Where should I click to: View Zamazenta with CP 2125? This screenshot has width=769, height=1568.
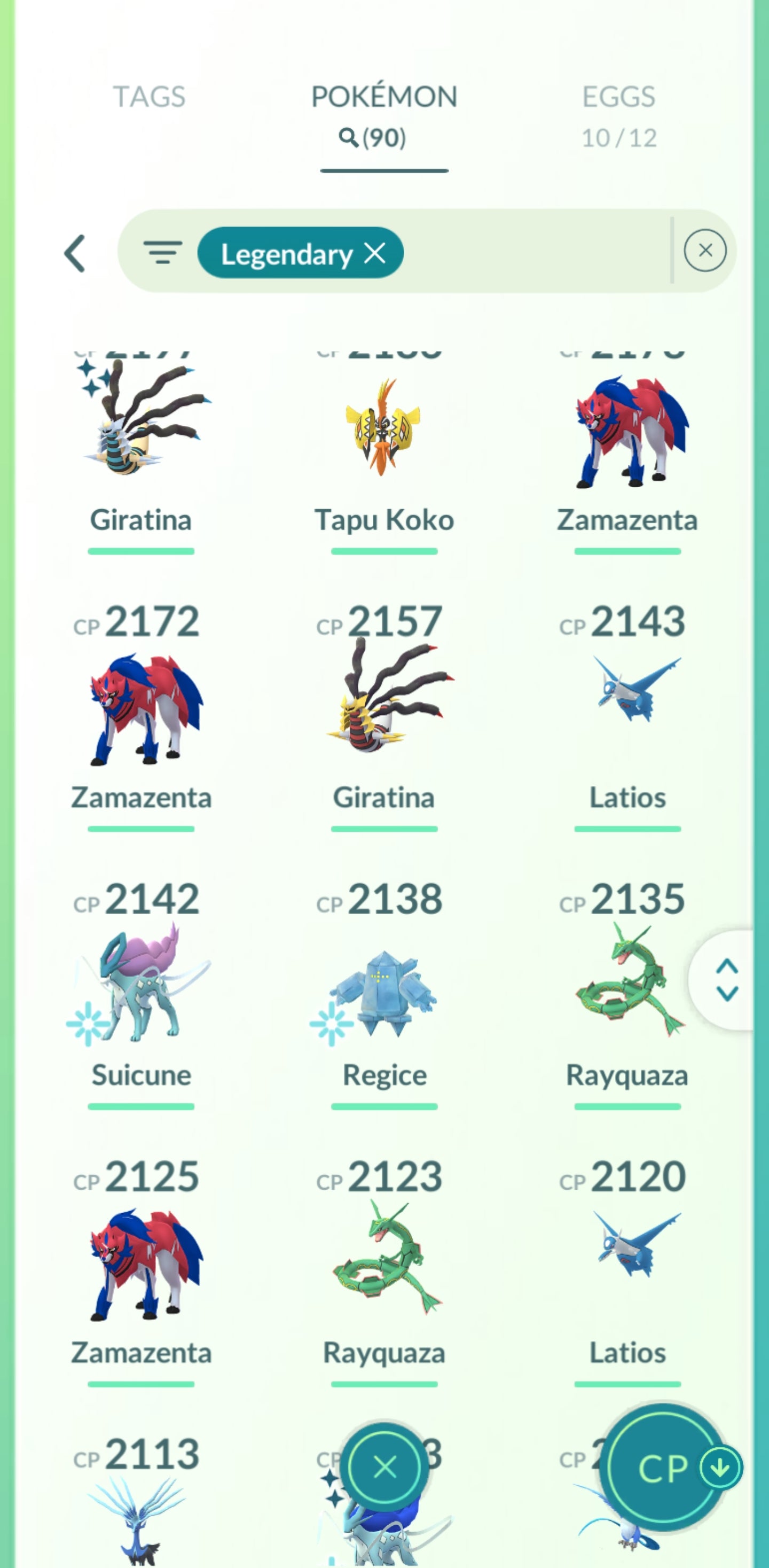pyautogui.click(x=141, y=1263)
